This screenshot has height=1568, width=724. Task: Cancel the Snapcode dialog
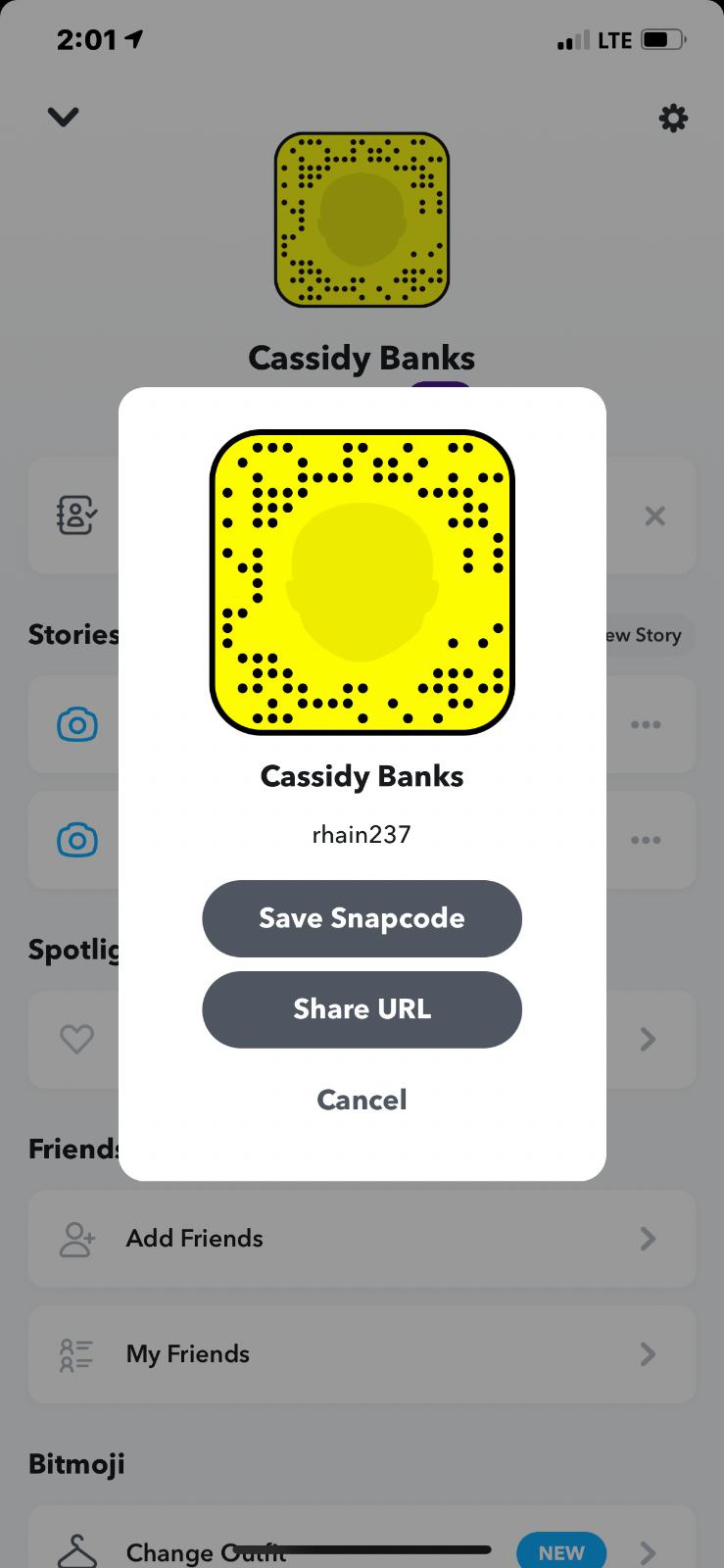pos(362,1100)
